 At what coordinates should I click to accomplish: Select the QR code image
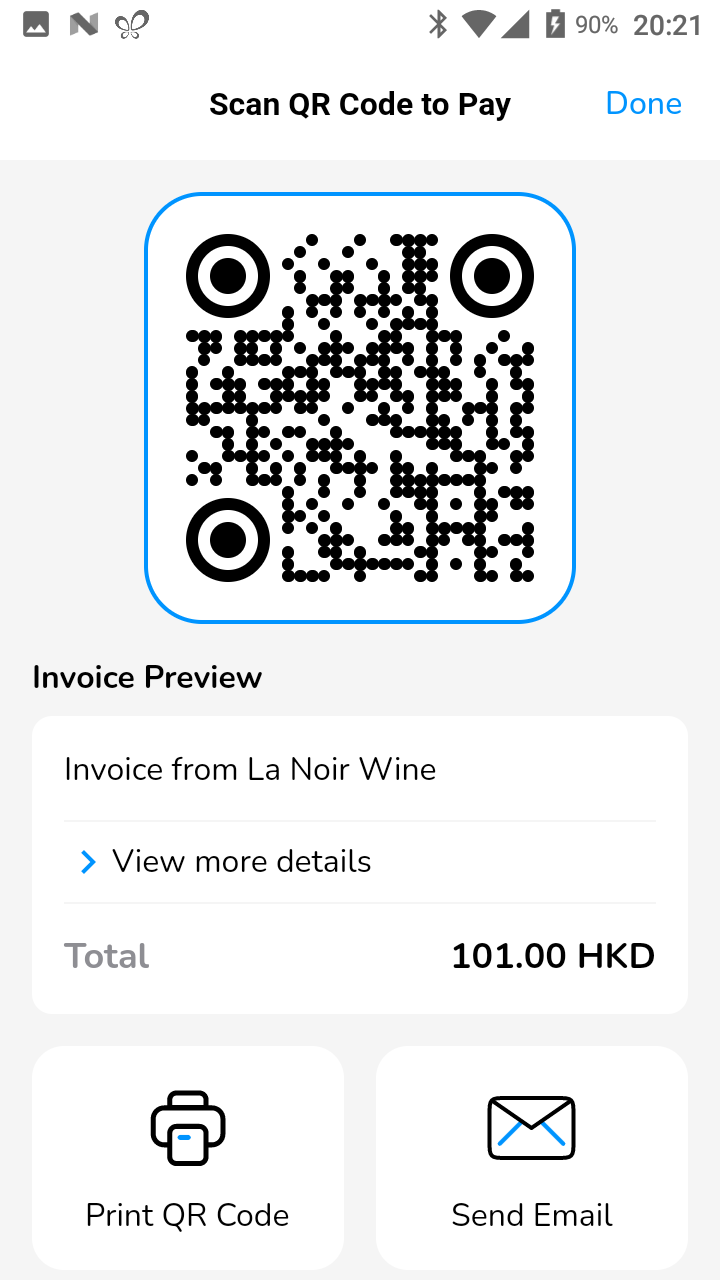pyautogui.click(x=360, y=405)
